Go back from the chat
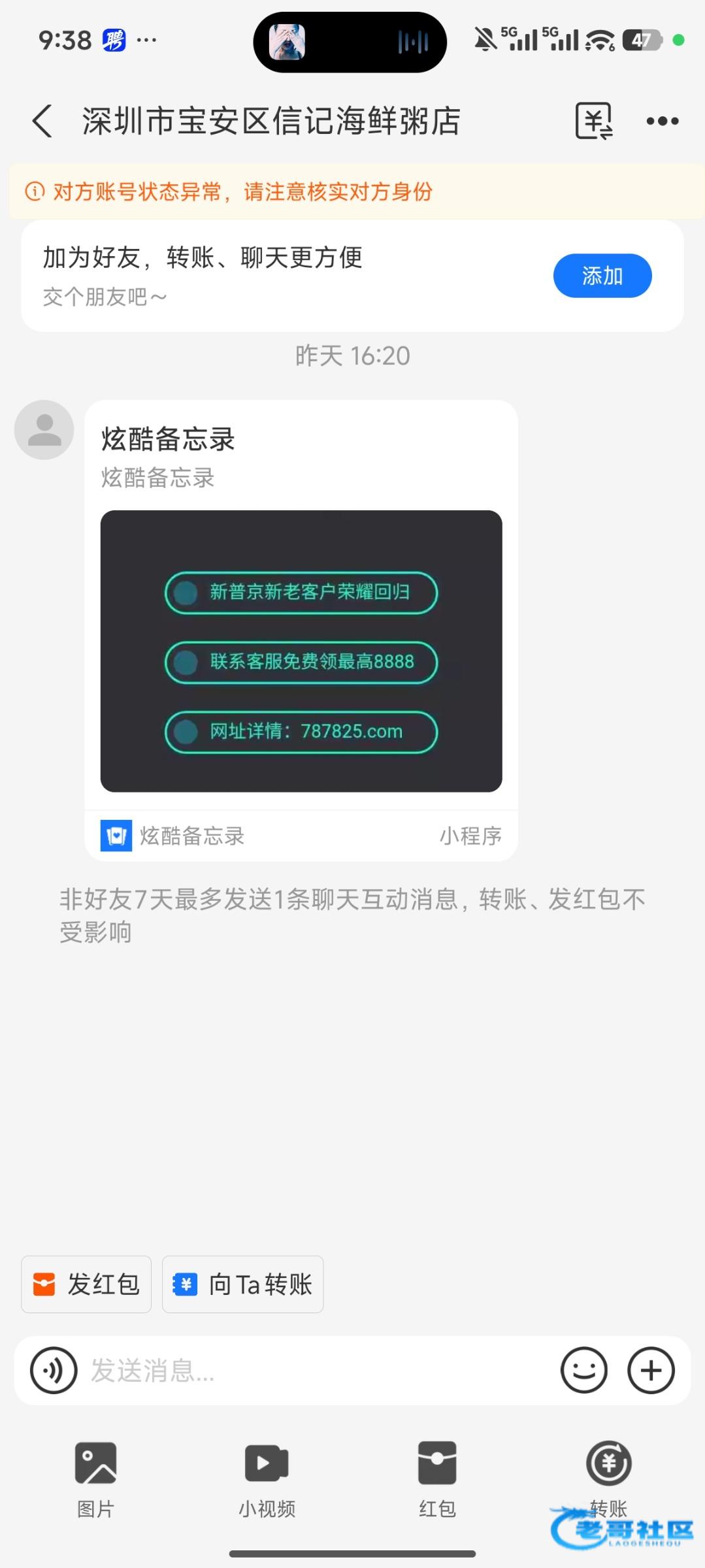 [42, 122]
